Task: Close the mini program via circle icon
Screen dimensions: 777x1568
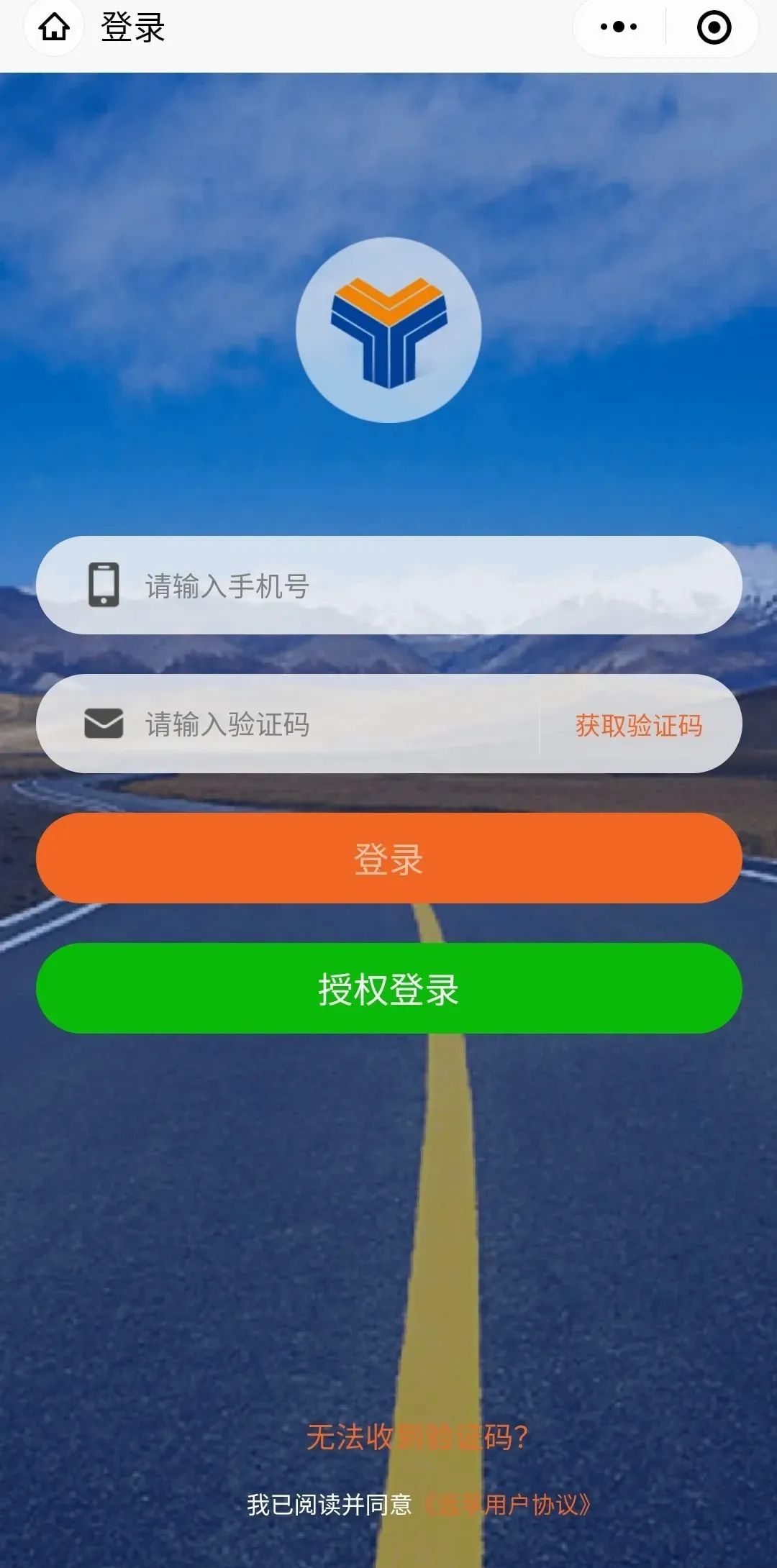Action: pos(714,28)
